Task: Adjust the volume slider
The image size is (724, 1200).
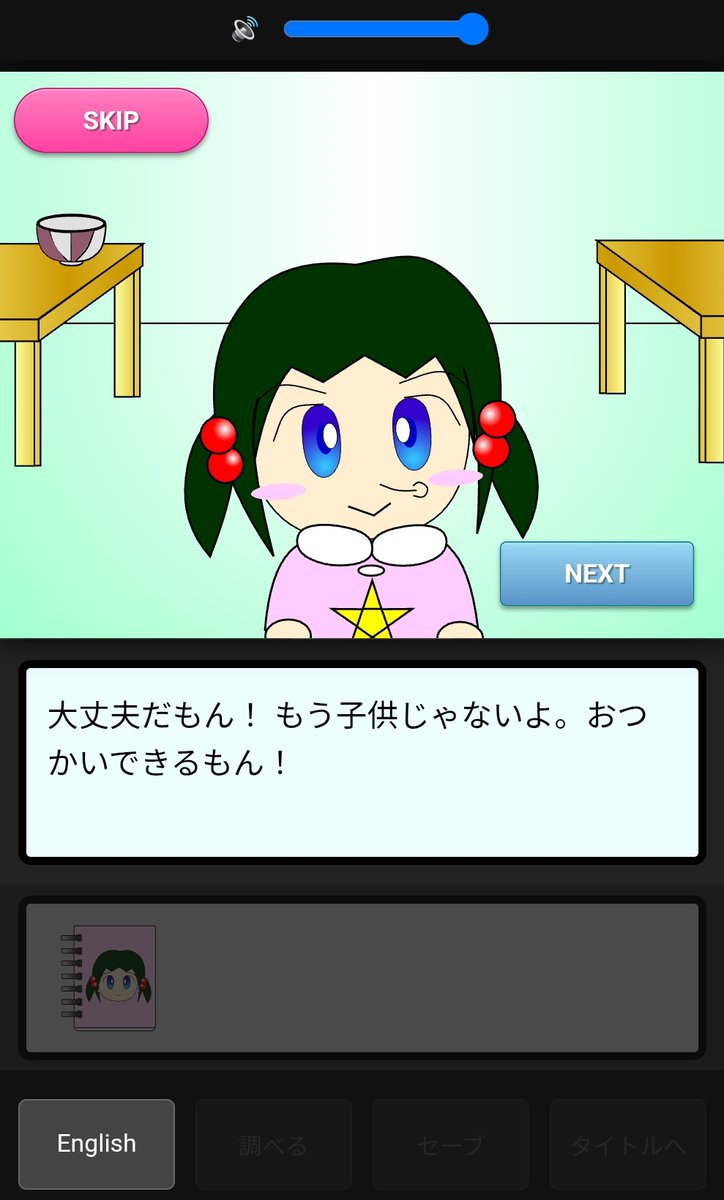Action: [x=385, y=30]
